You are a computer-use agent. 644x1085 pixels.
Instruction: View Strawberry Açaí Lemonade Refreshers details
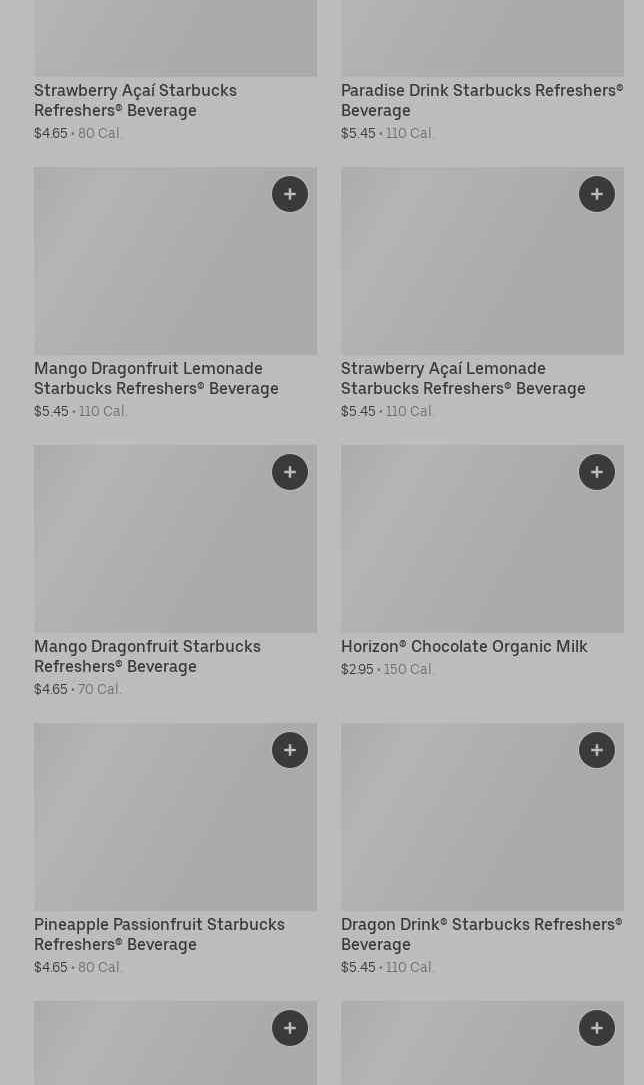point(463,378)
